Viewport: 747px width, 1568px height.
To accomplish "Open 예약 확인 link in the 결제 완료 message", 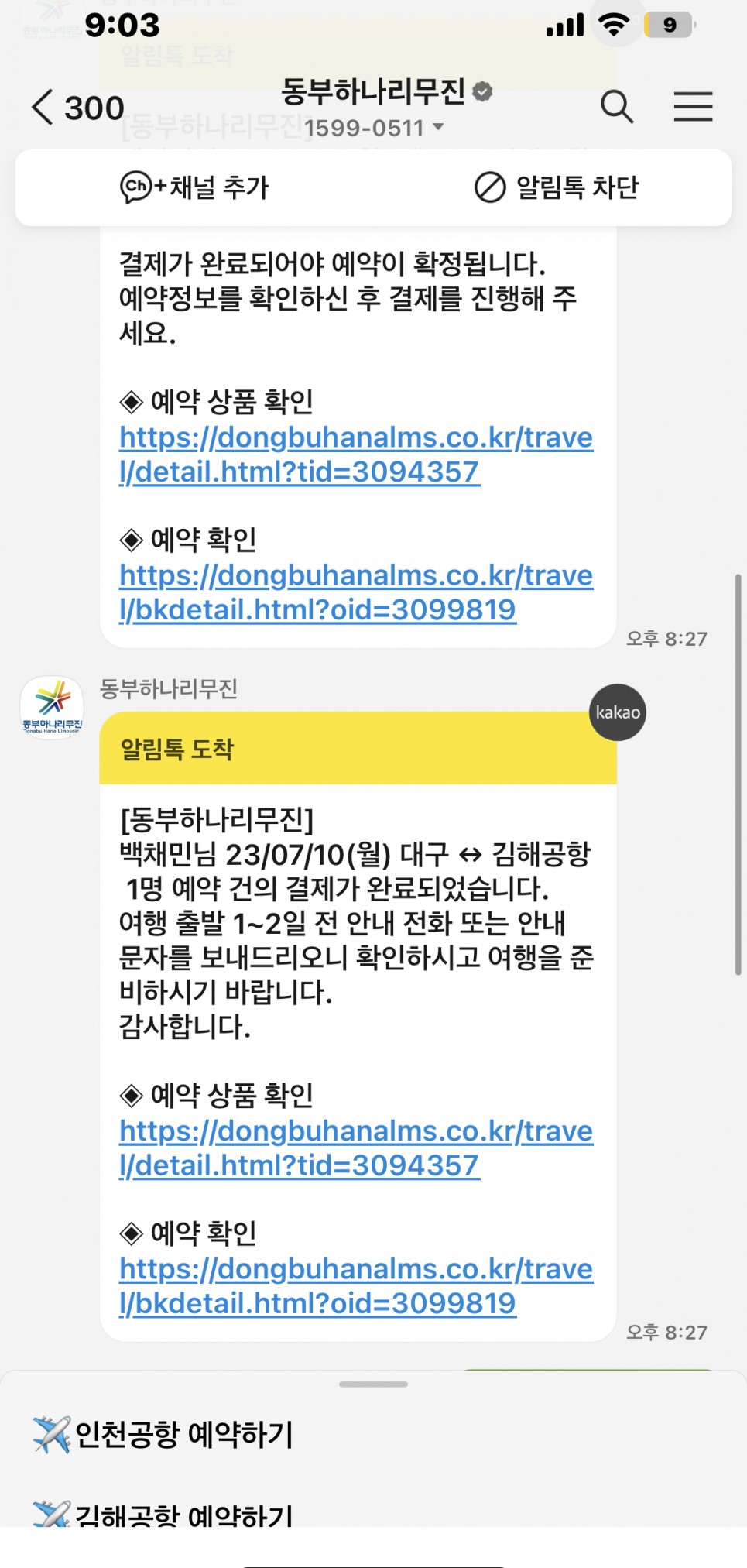I will pos(355,1286).
